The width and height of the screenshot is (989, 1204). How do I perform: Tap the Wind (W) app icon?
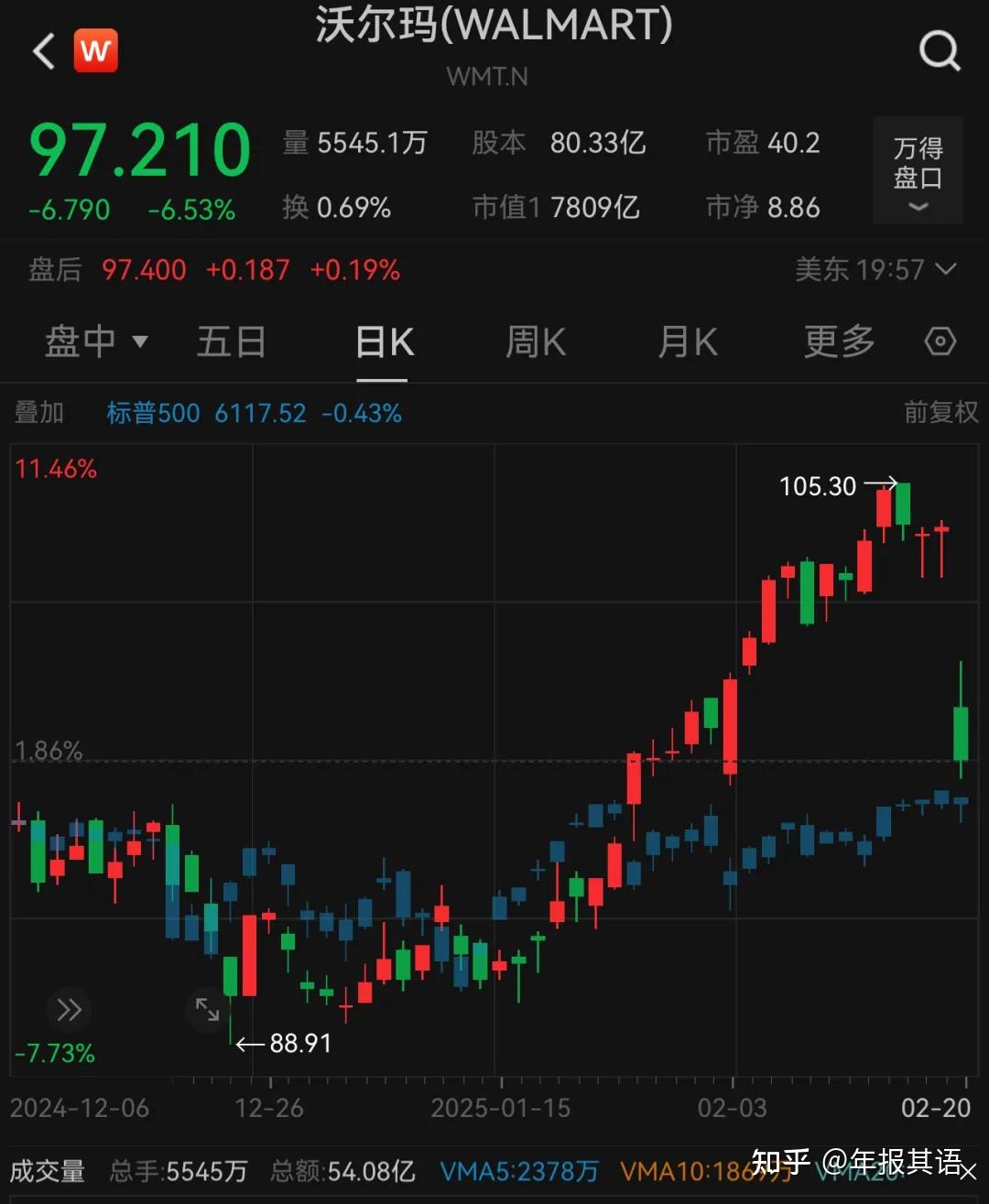click(x=95, y=50)
